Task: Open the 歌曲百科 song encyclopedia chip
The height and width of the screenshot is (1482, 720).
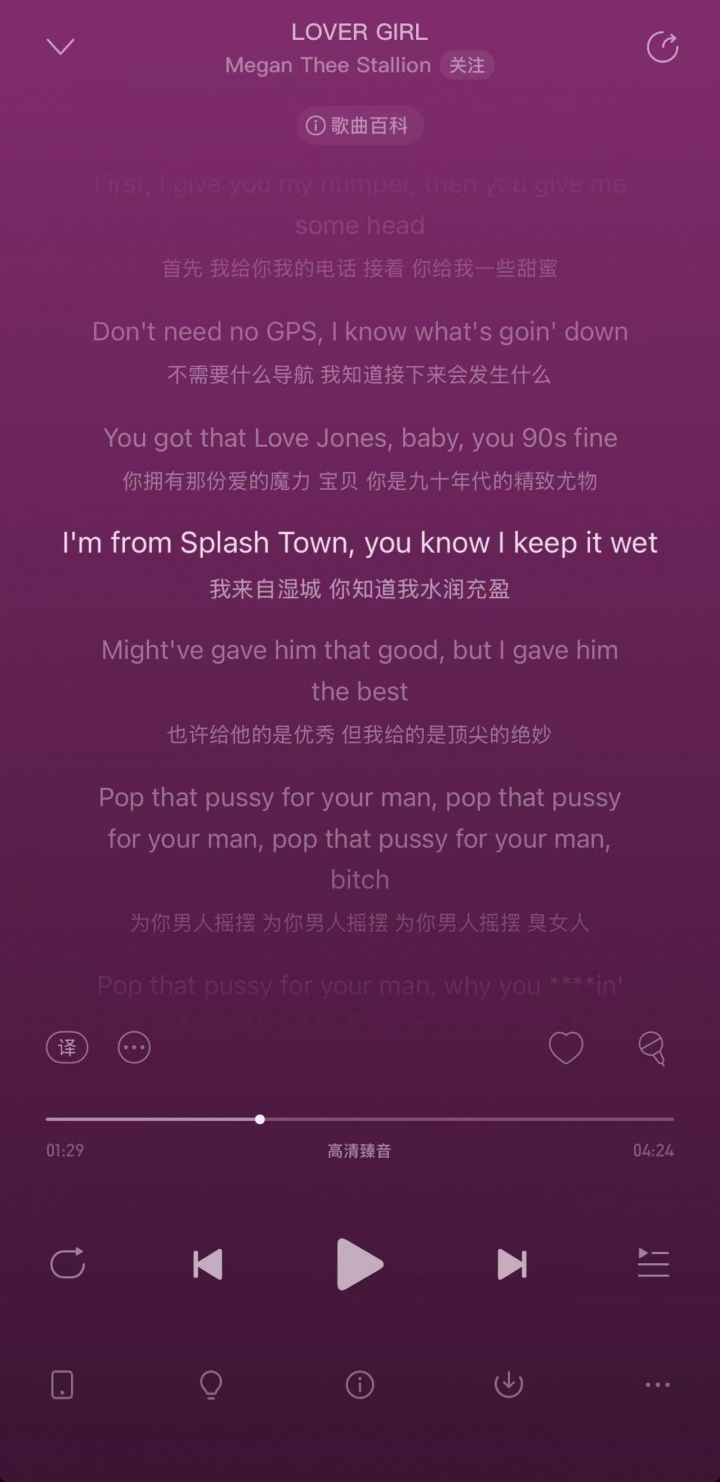Action: coord(359,126)
